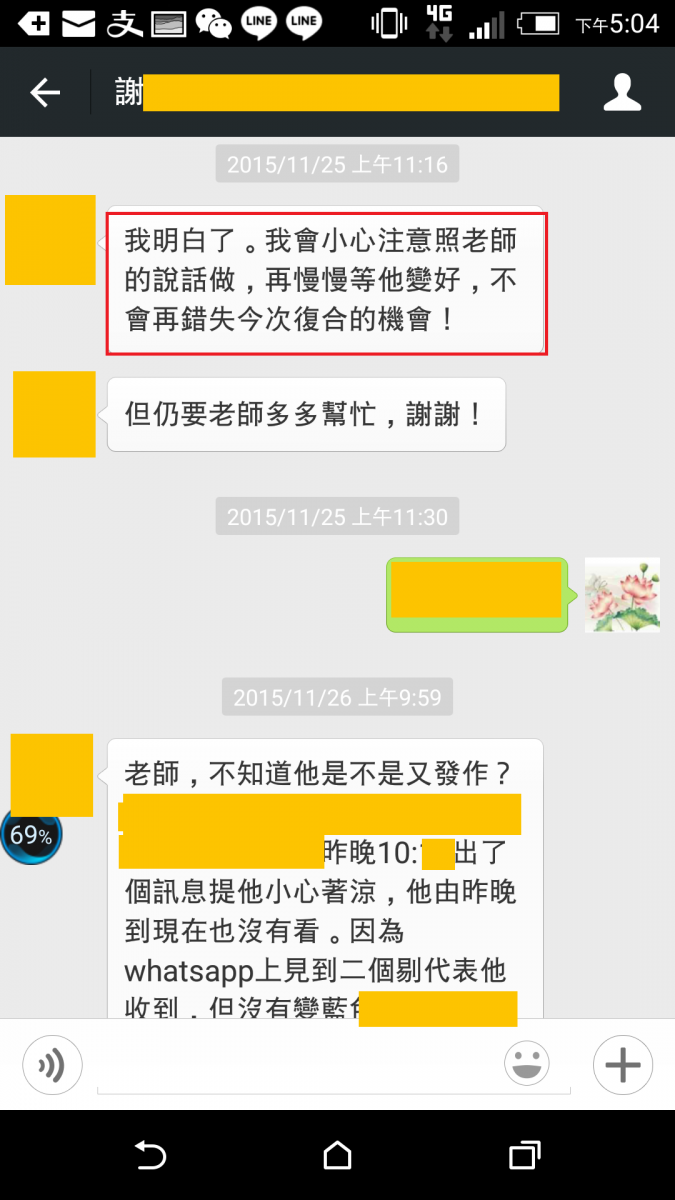Open the lotus flower profile avatar
675x1200 pixels.
click(622, 595)
